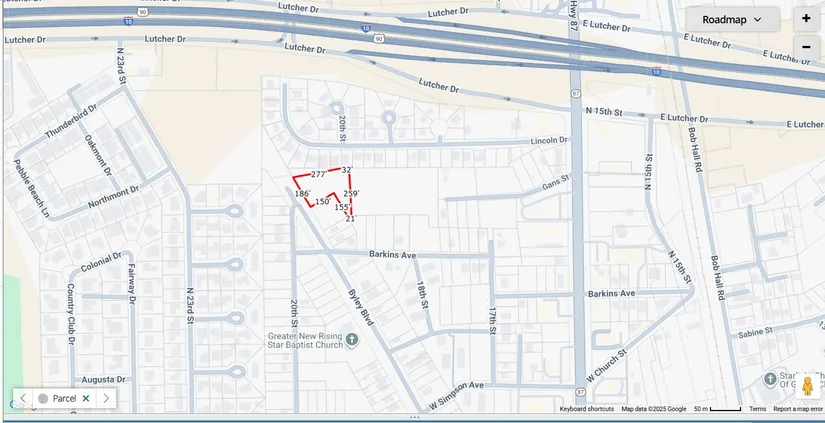This screenshot has width=825, height=423.
Task: Open the Roadmap map type dropdown
Action: tap(732, 19)
